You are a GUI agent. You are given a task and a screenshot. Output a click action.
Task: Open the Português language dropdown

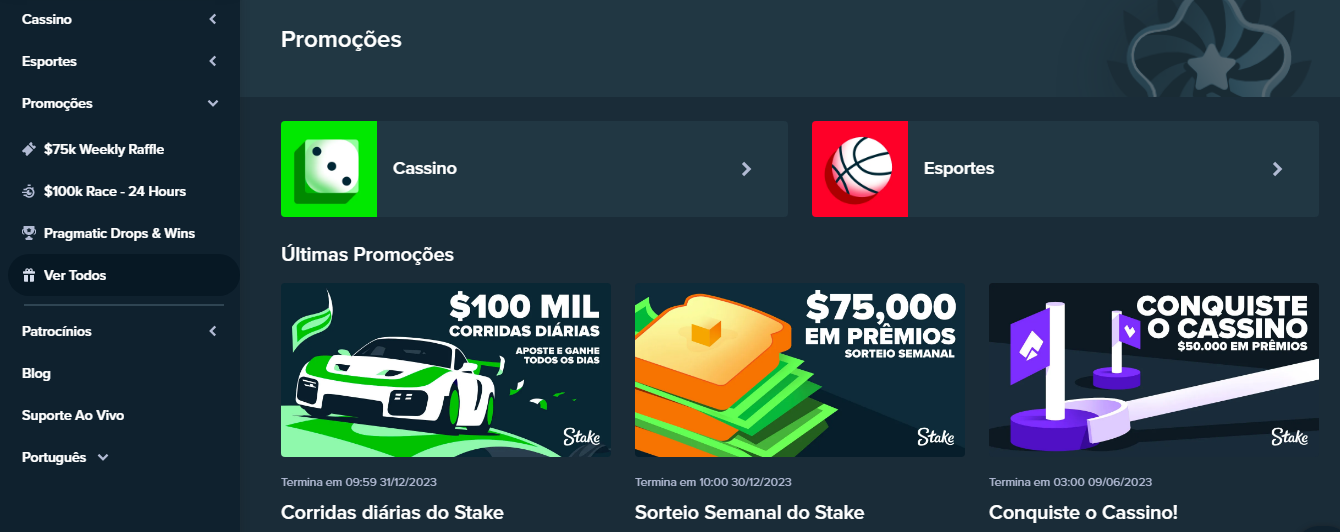[65, 457]
